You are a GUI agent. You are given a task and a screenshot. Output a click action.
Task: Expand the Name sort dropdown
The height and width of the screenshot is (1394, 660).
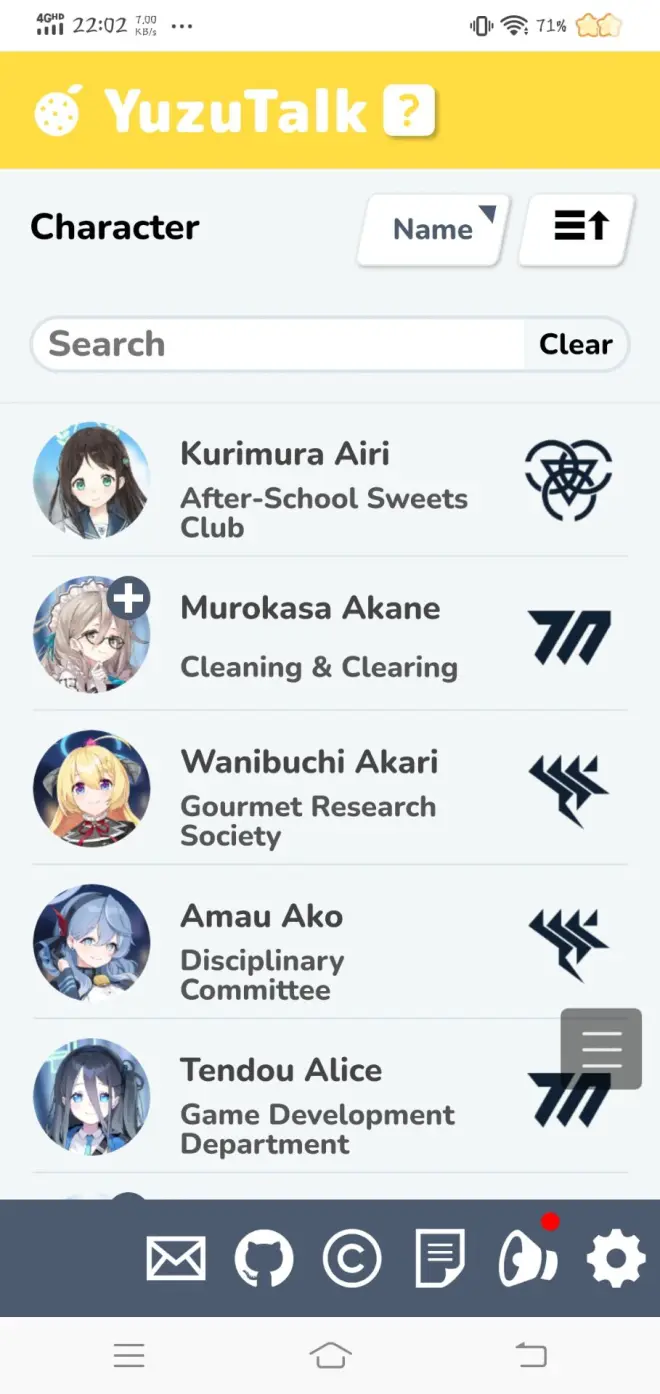pyautogui.click(x=434, y=229)
